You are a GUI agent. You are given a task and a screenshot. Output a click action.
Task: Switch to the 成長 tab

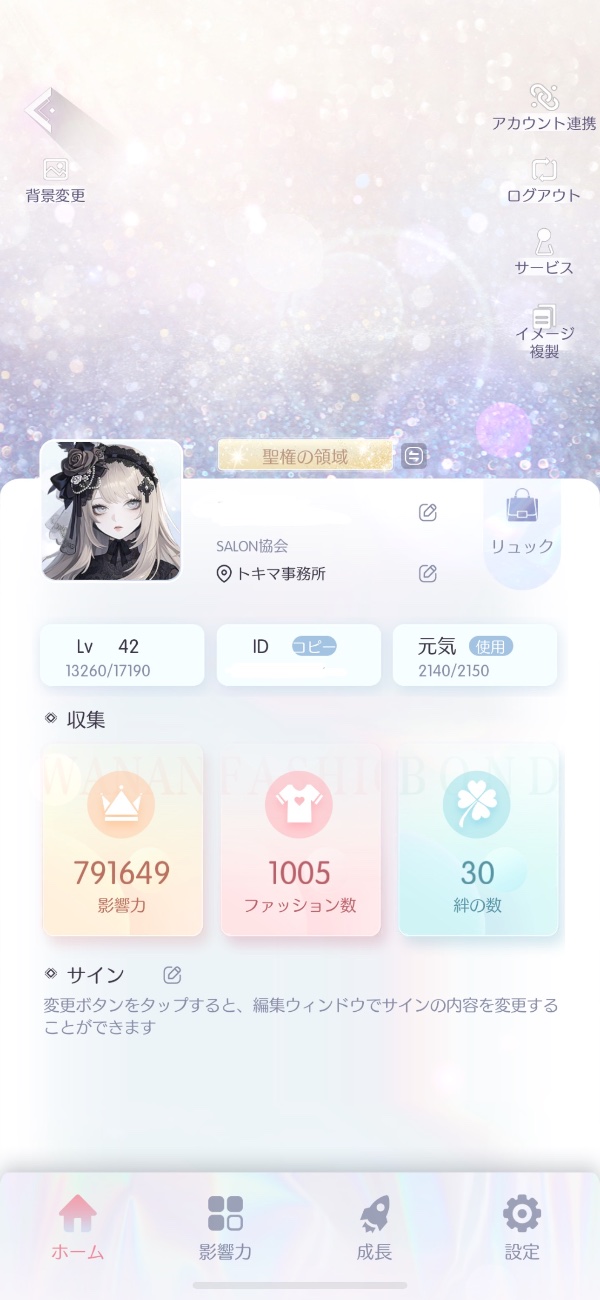[x=374, y=1227]
